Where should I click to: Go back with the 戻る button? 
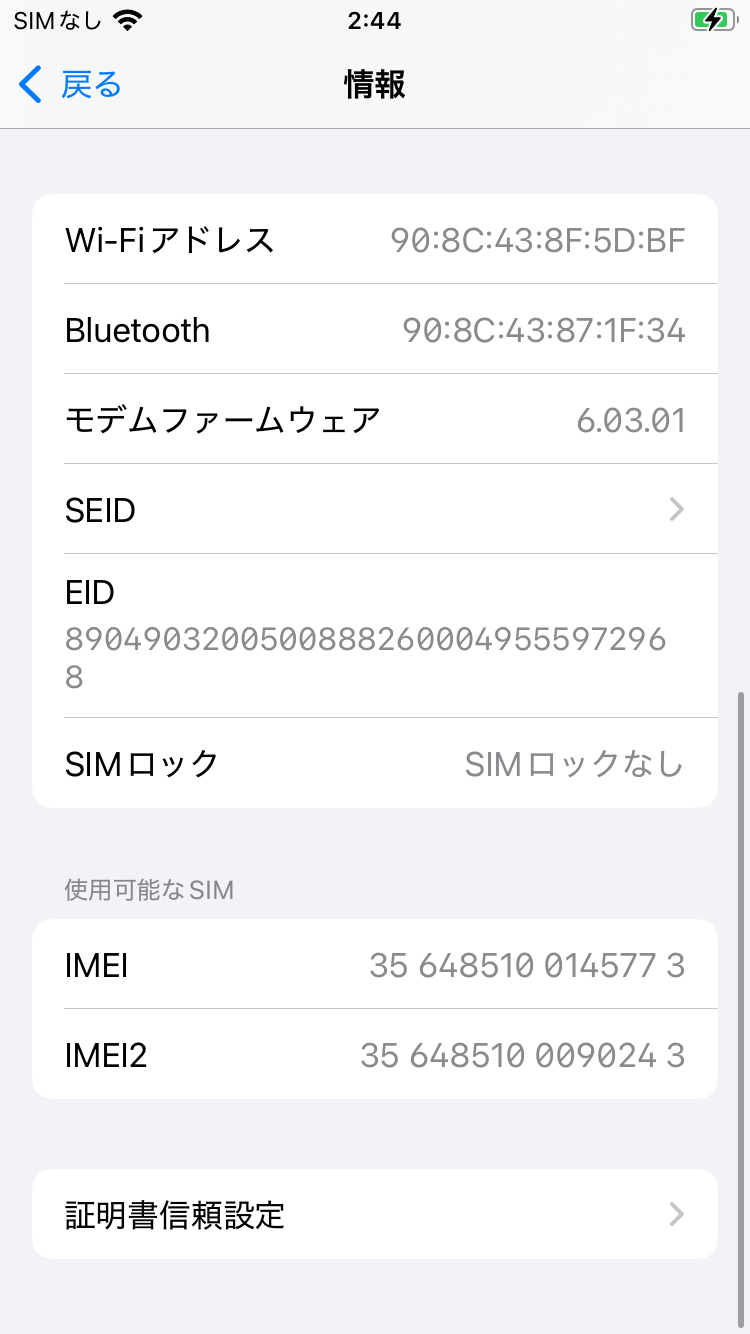(70, 85)
